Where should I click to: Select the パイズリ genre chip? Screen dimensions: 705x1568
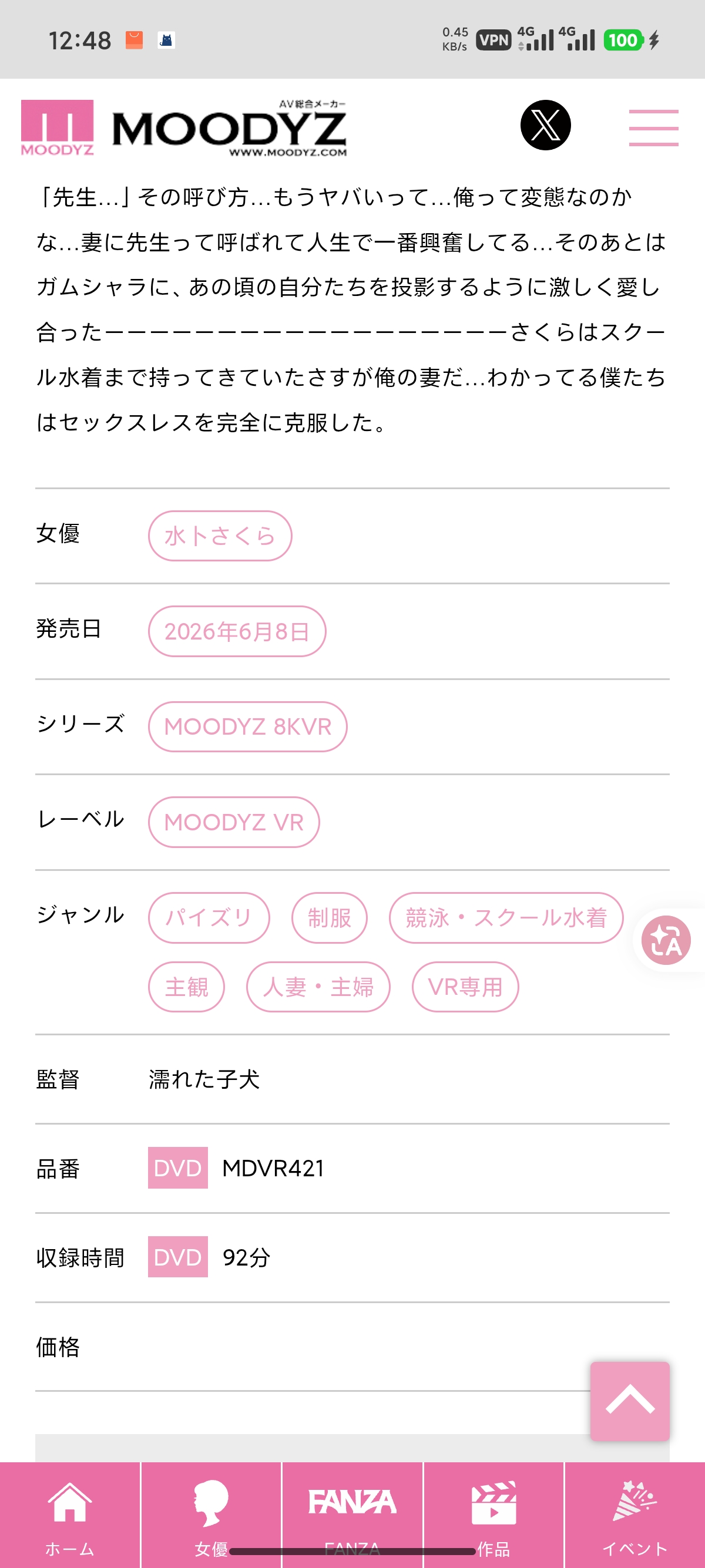pos(209,917)
